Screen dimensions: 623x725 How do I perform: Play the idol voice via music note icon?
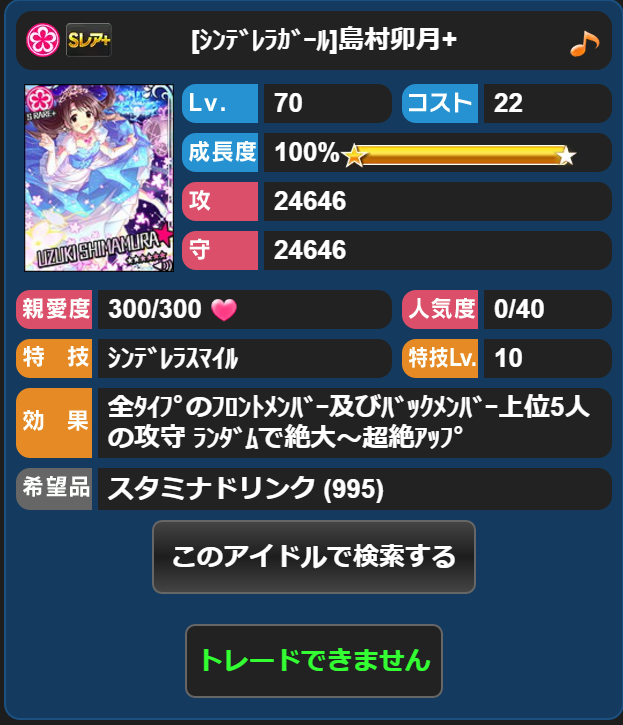pos(583,43)
